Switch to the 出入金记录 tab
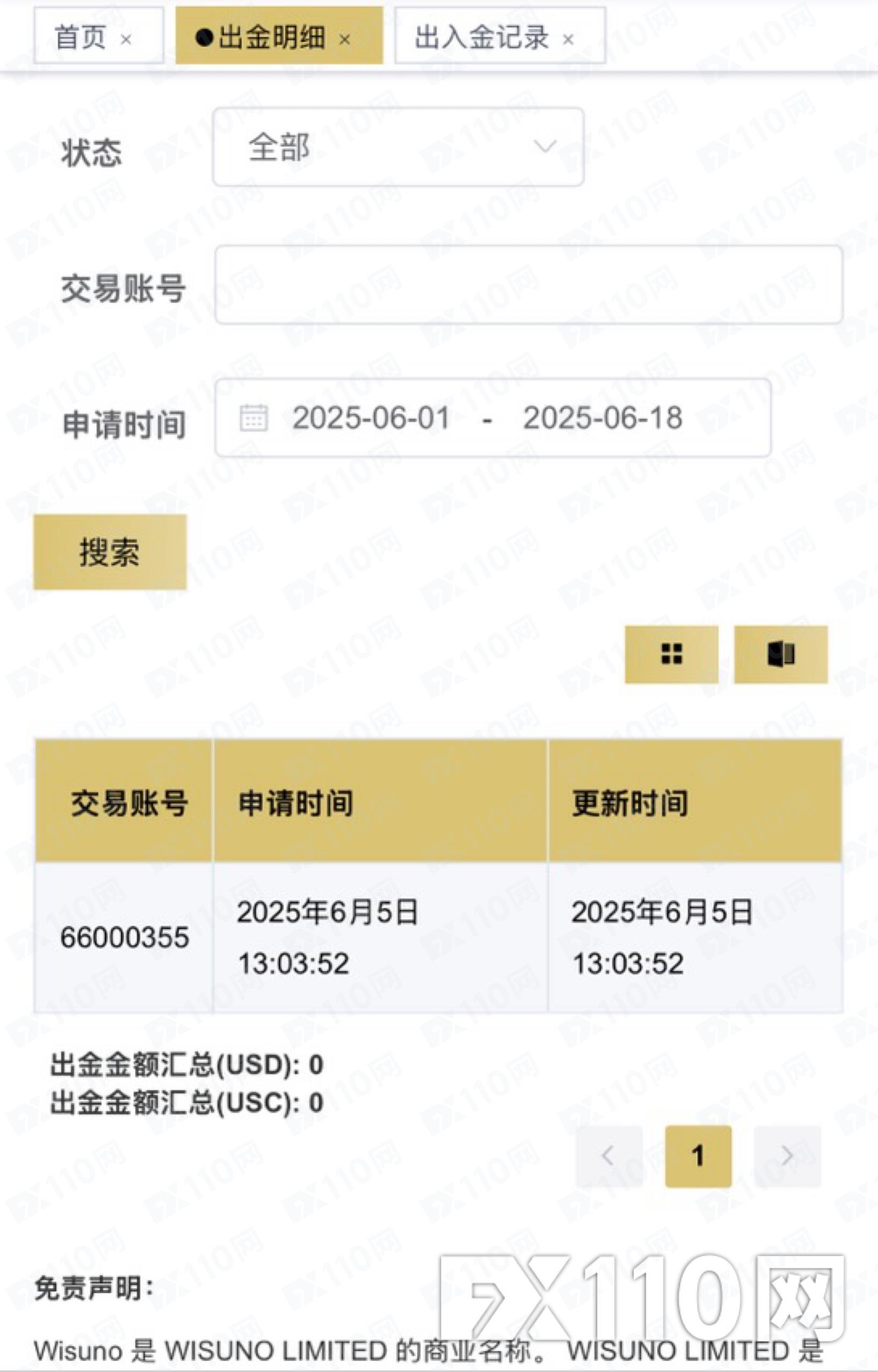The width and height of the screenshot is (878, 1372). click(481, 38)
